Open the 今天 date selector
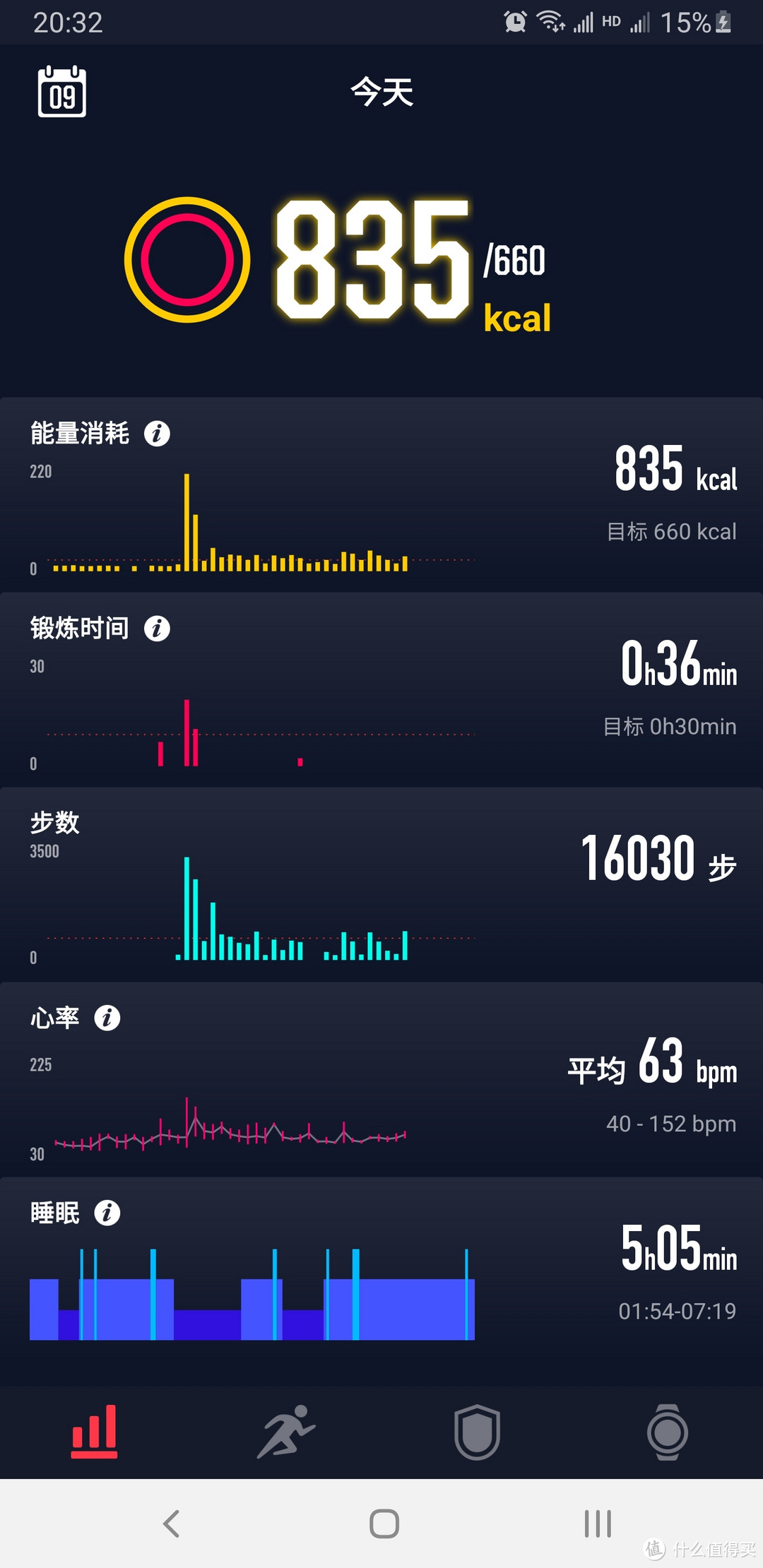Image resolution: width=763 pixels, height=1568 pixels. click(x=381, y=93)
